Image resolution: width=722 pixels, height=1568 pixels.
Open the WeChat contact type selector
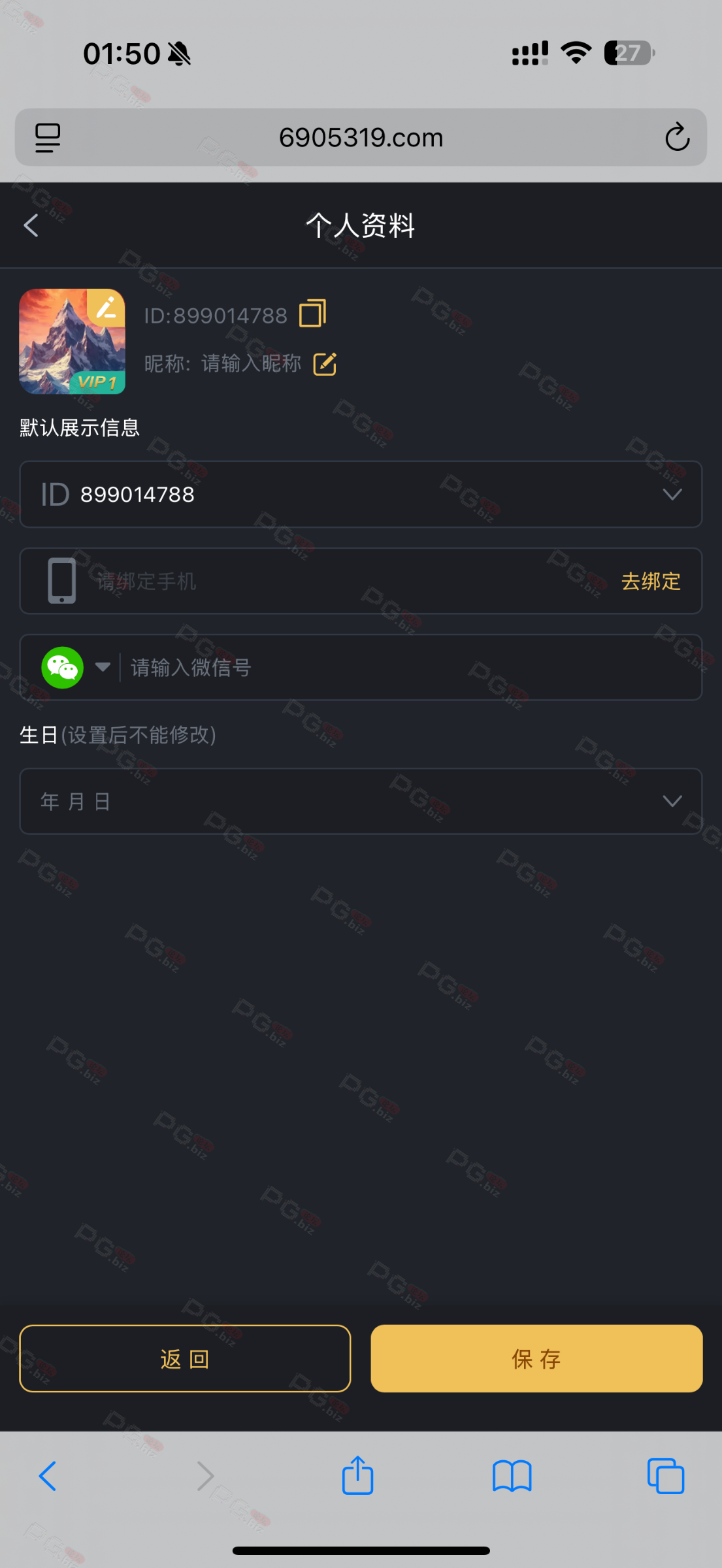[101, 667]
